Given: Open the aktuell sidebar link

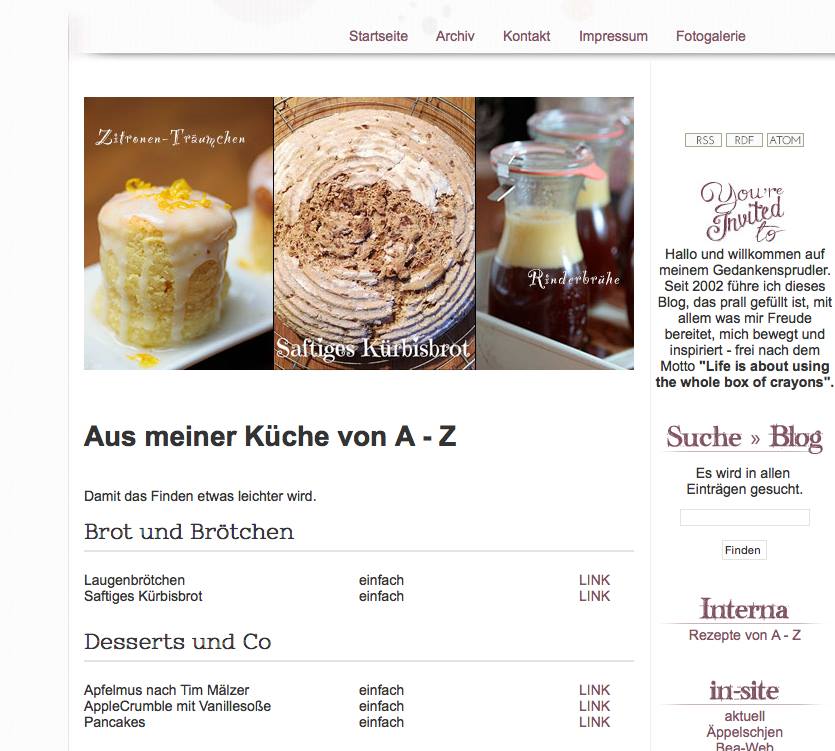Looking at the screenshot, I should pos(744,716).
